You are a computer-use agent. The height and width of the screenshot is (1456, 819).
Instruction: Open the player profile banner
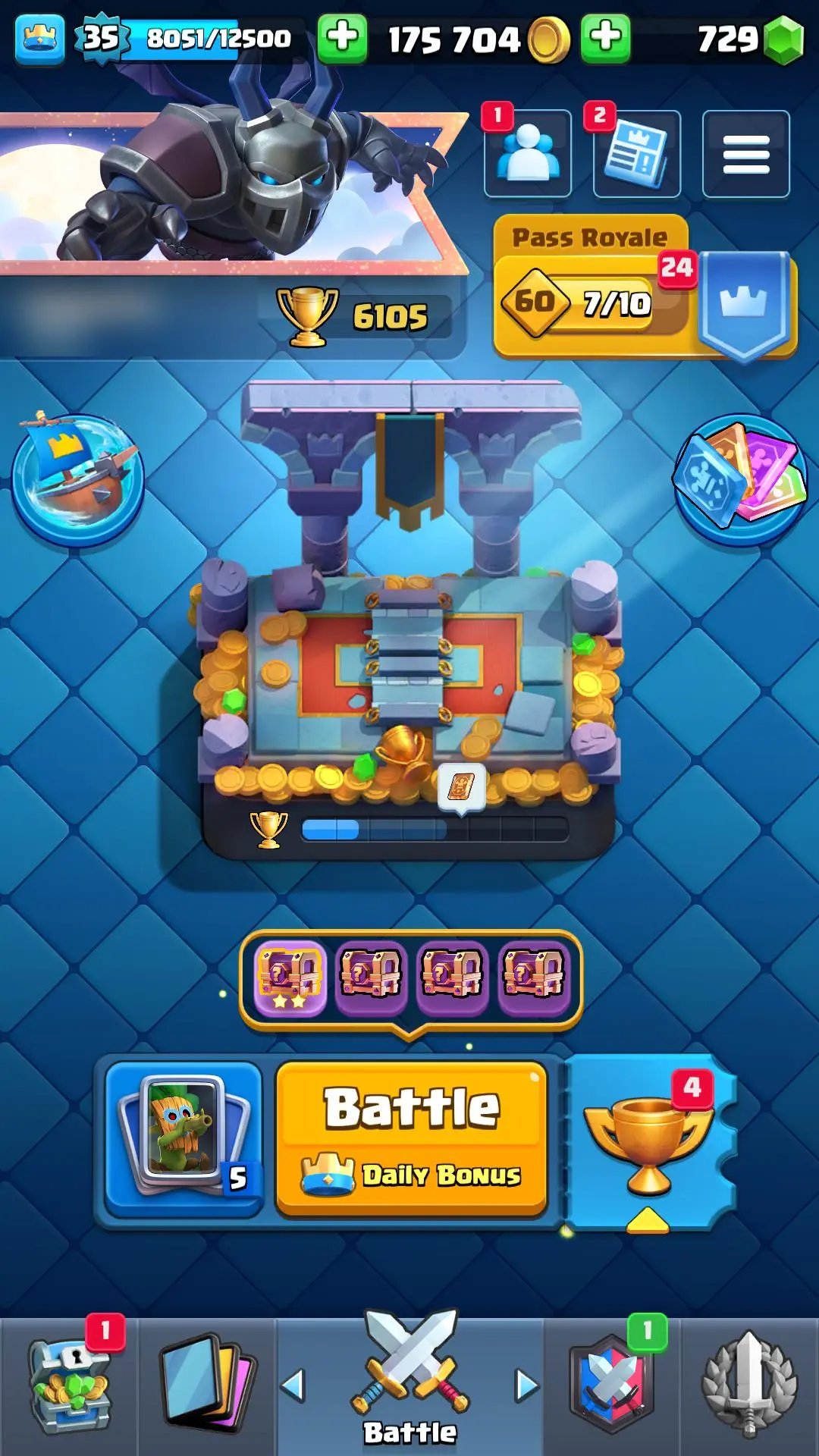[x=227, y=190]
